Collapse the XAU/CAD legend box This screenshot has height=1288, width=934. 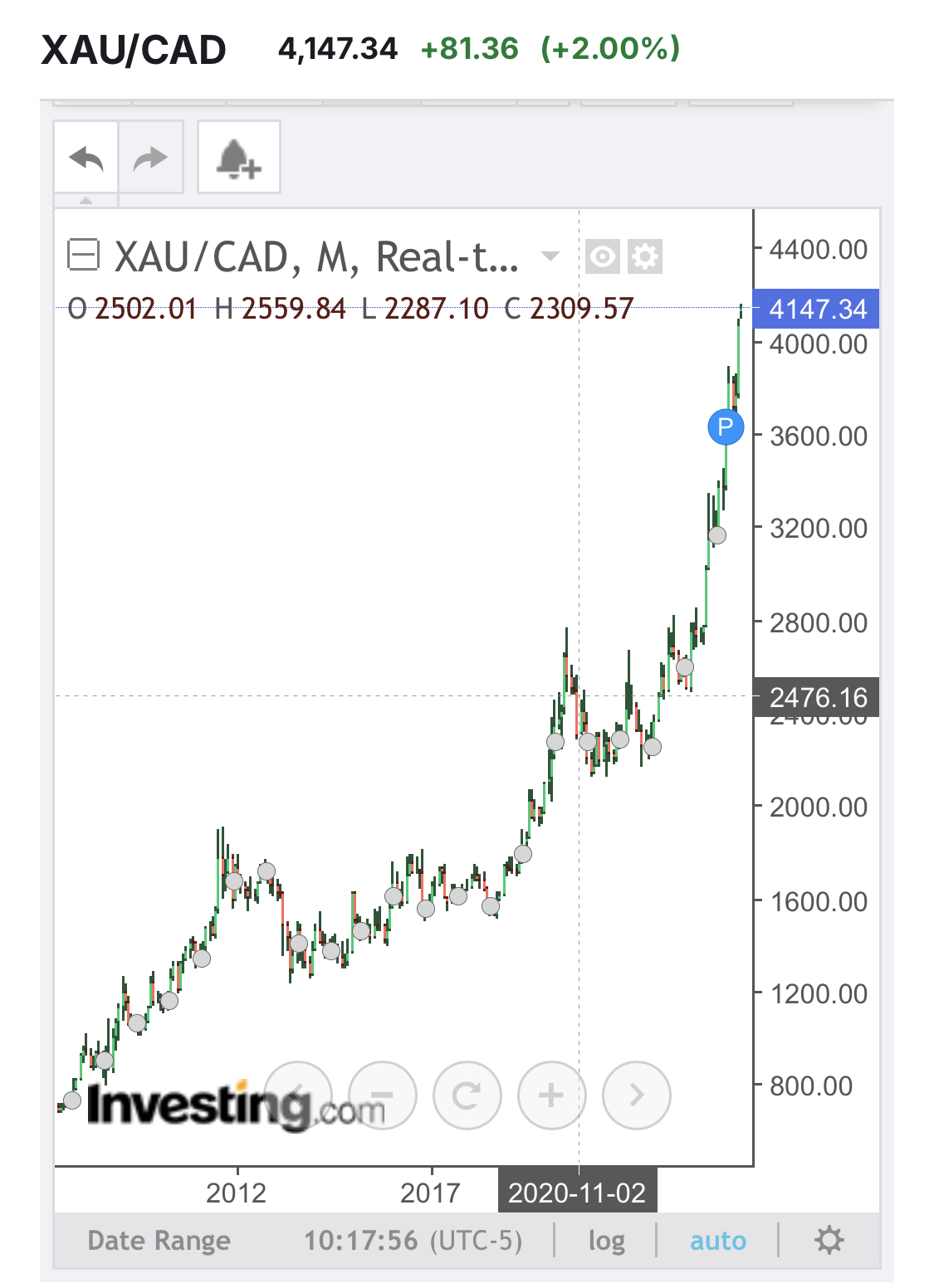coord(83,256)
